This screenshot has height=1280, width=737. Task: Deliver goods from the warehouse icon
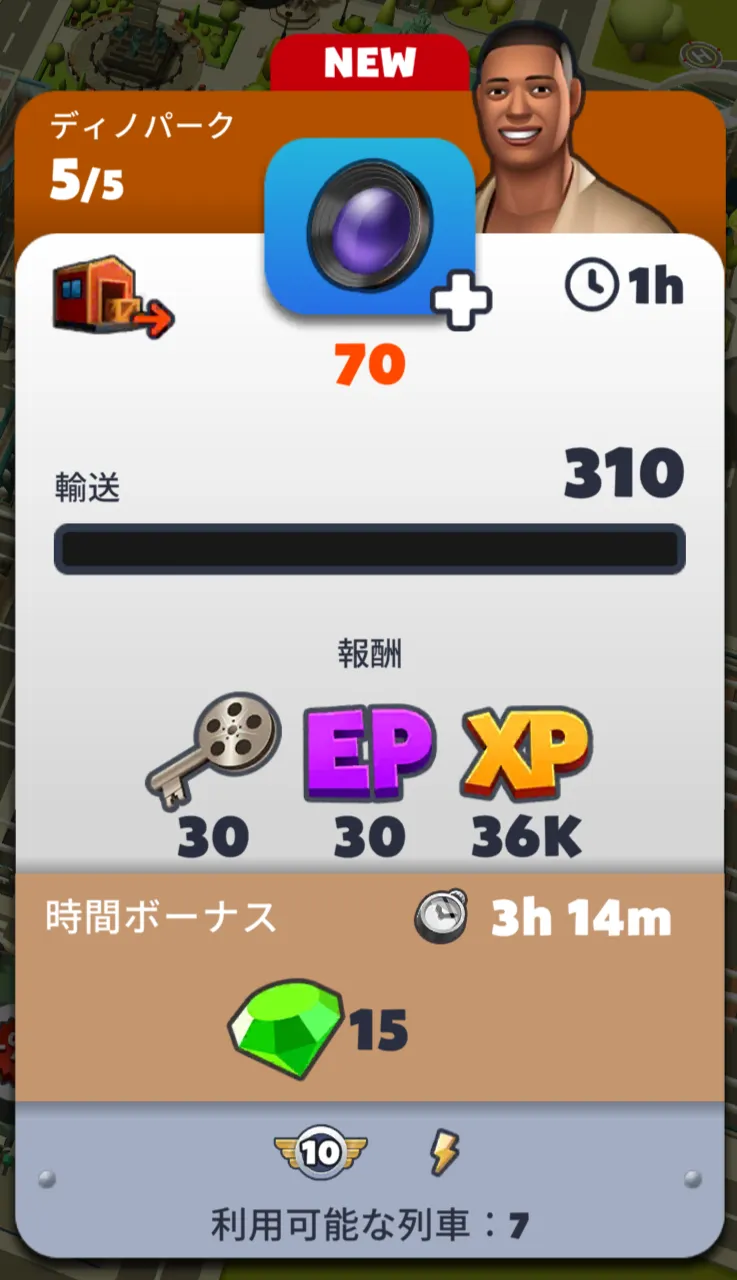[x=113, y=297]
